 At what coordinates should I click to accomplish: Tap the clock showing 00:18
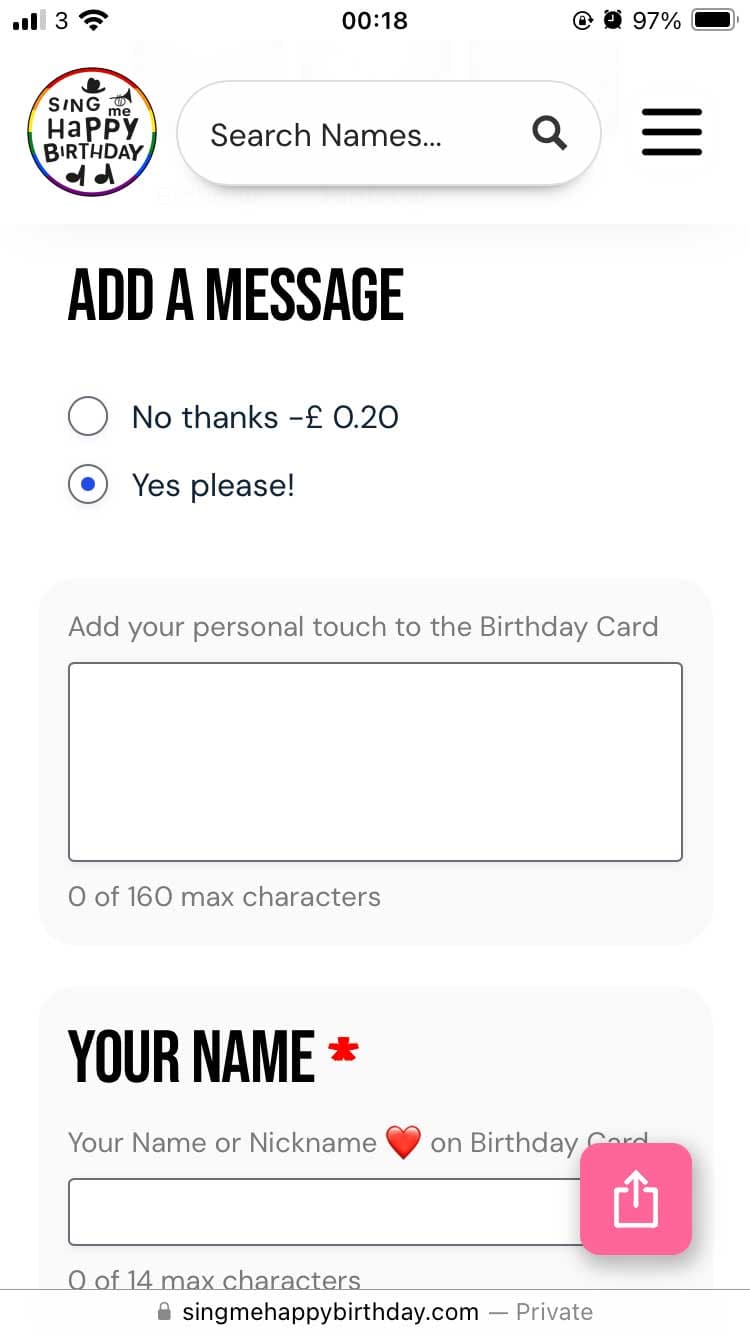click(x=375, y=19)
